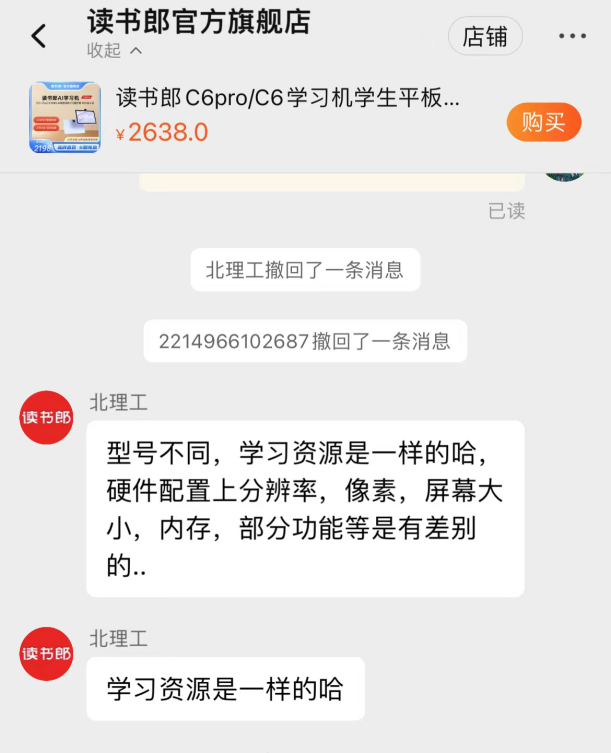
Task: Go back using the arrow icon
Action: (x=39, y=36)
